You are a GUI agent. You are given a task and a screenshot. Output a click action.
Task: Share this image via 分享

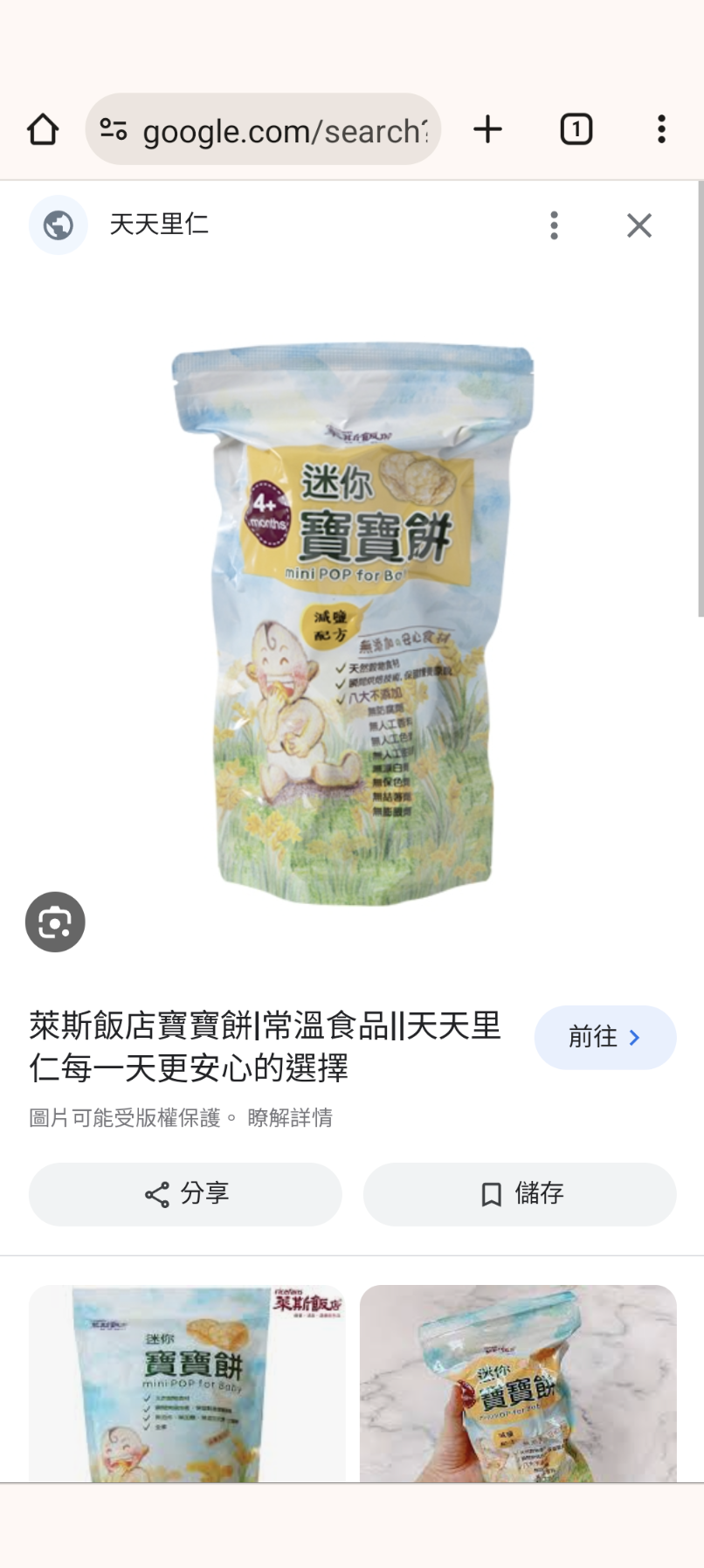185,1194
